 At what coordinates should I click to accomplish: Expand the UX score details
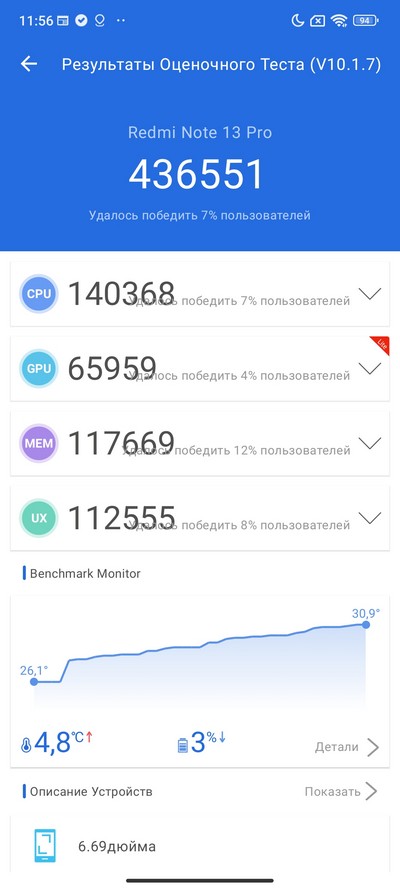pos(370,518)
